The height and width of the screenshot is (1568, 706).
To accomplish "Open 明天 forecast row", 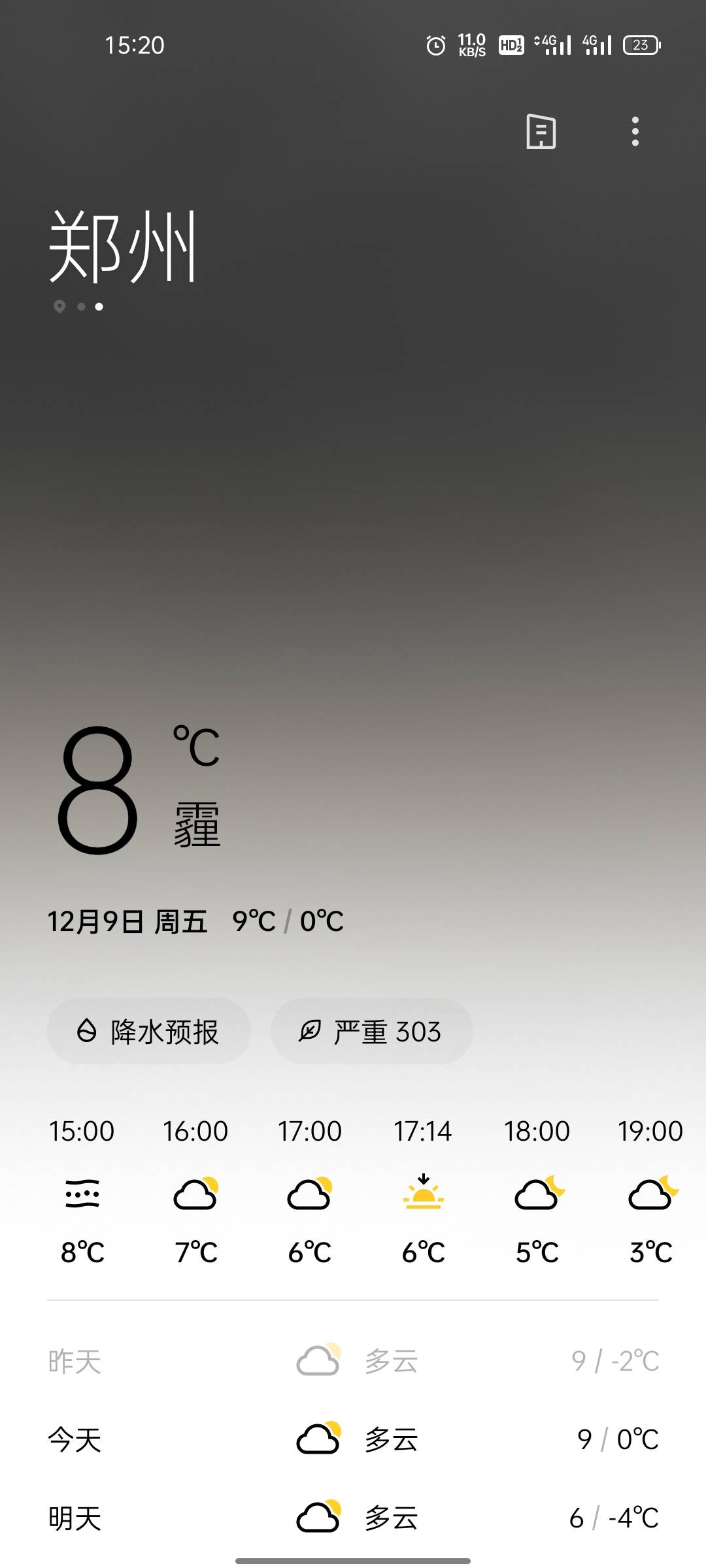I will click(353, 1518).
